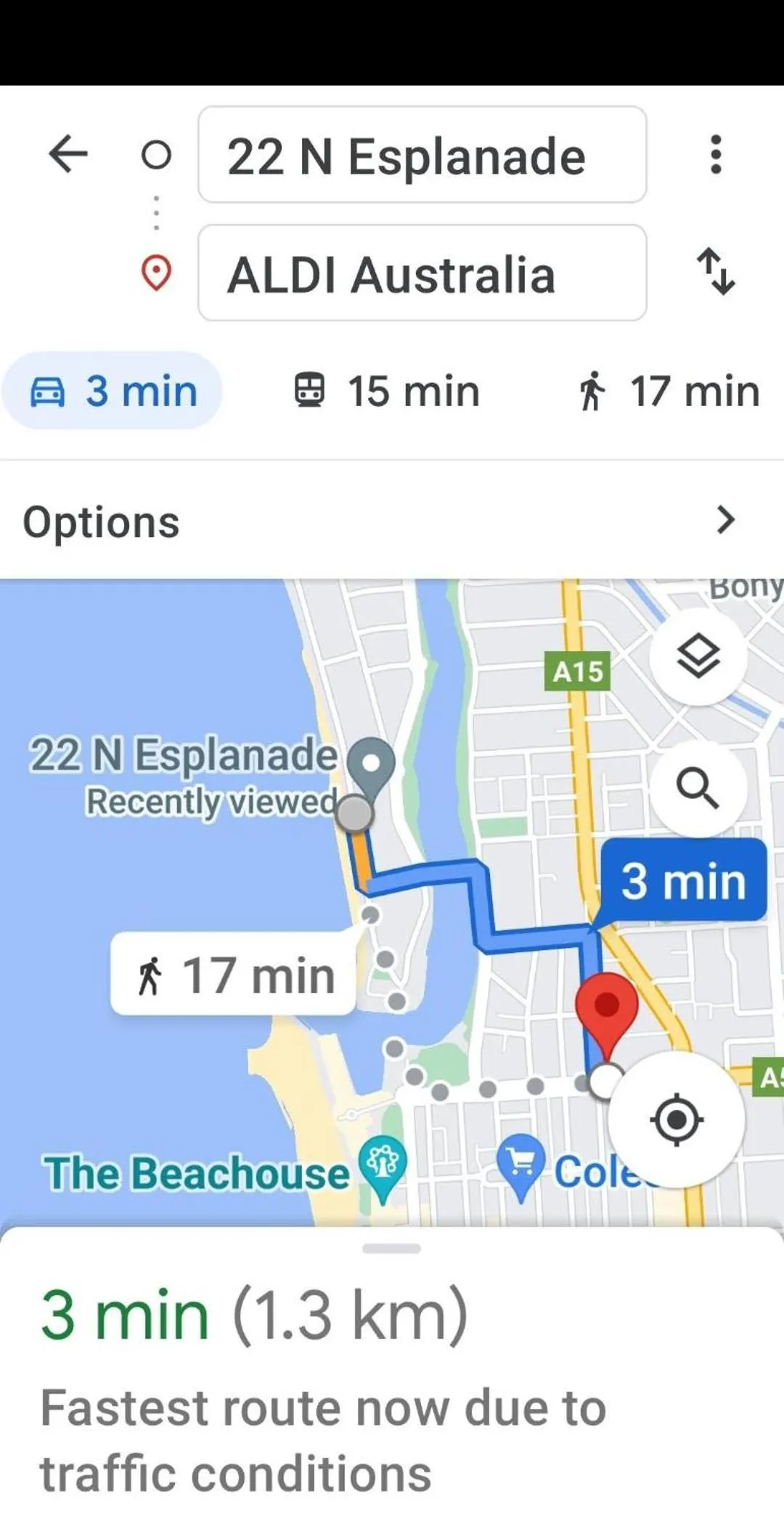Image resolution: width=784 pixels, height=1526 pixels.
Task: Go back using the arrow icon
Action: [x=68, y=154]
